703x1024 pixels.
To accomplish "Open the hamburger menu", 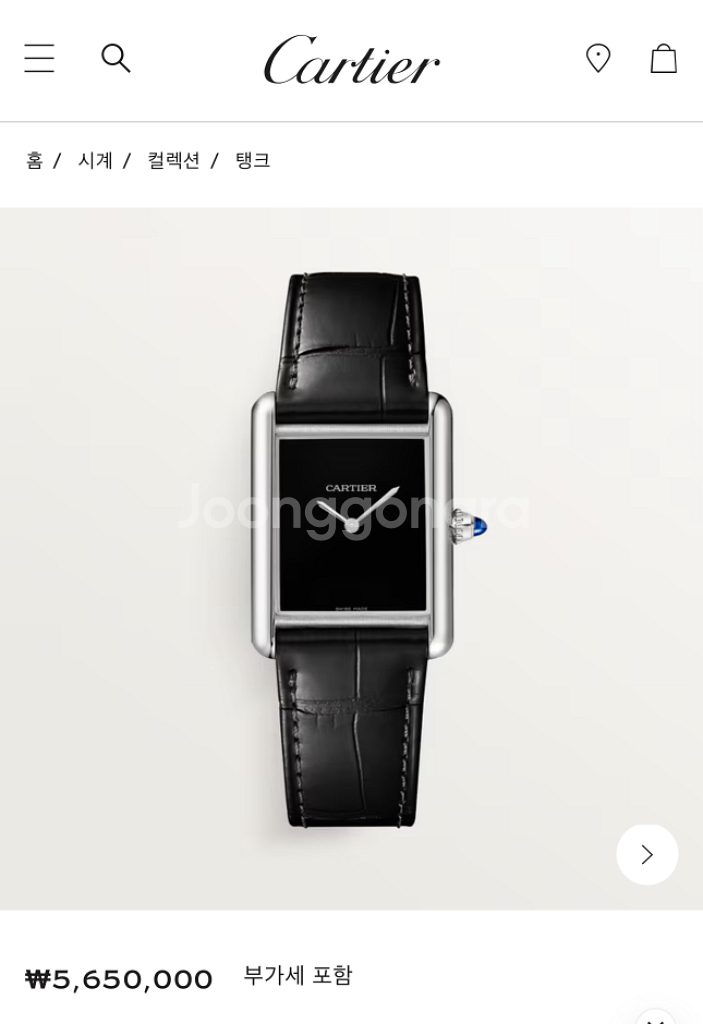I will point(39,58).
